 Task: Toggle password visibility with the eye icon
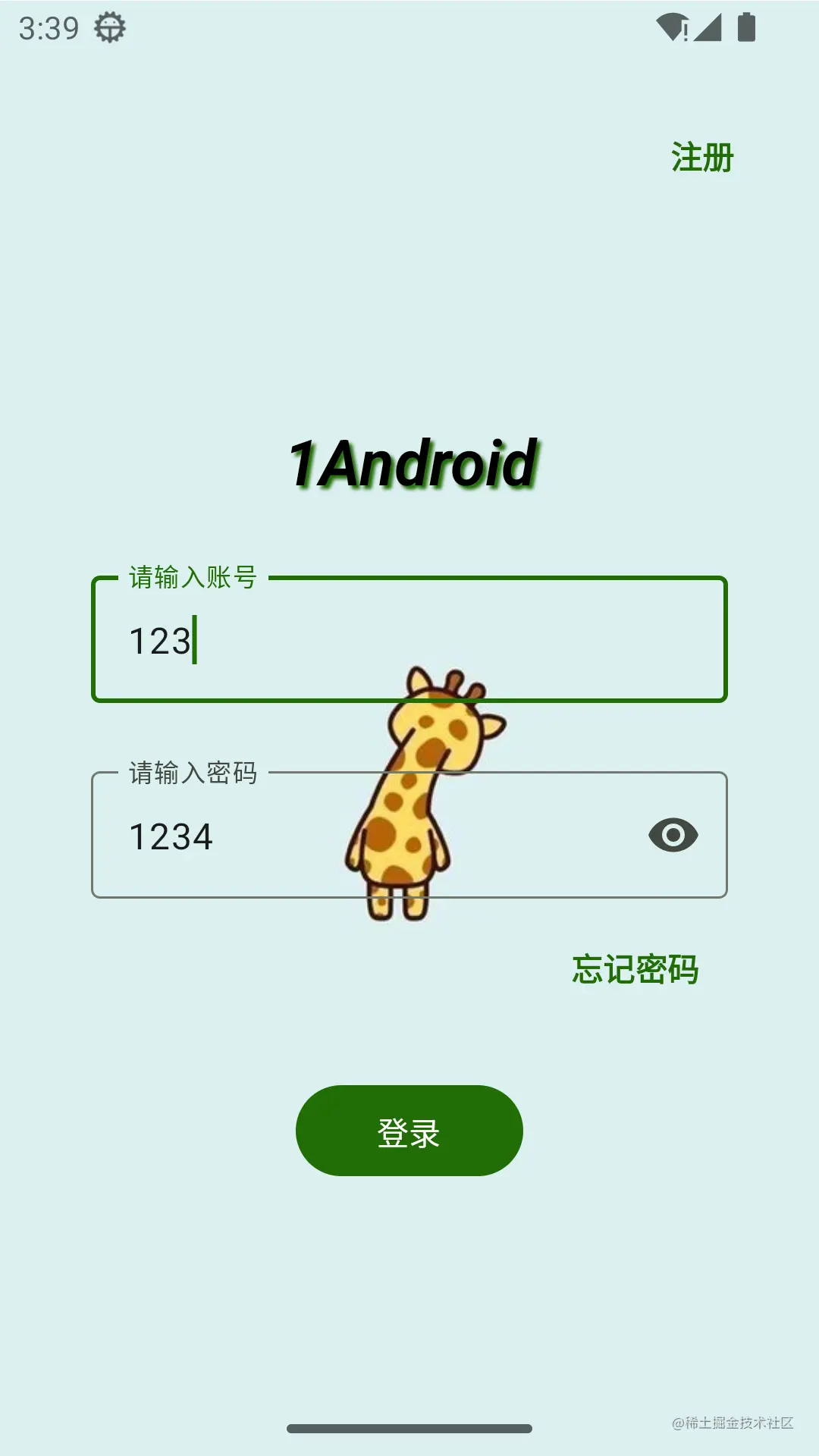tap(673, 836)
